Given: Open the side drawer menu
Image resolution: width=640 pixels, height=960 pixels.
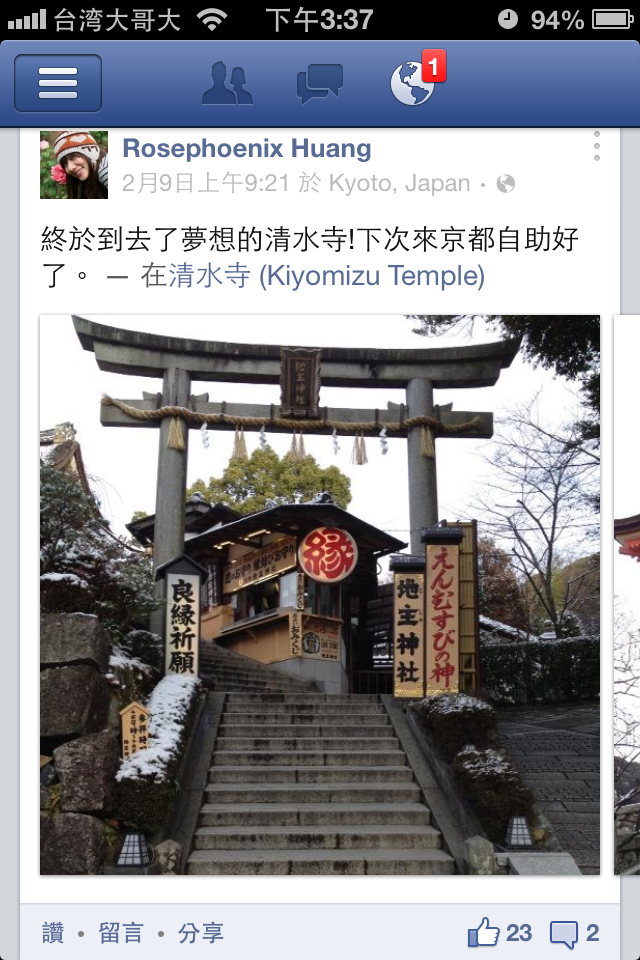Looking at the screenshot, I should click(x=58, y=83).
